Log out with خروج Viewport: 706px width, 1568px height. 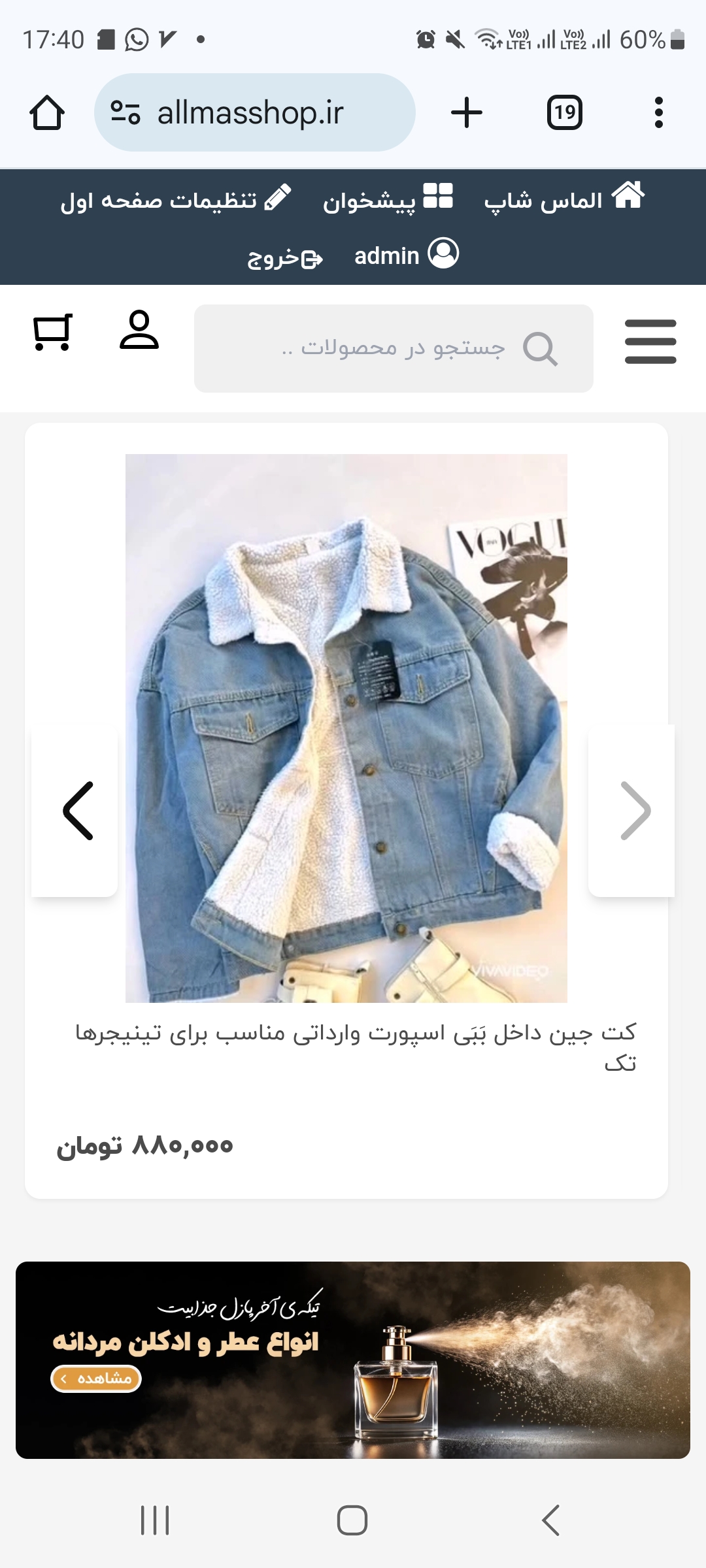click(285, 259)
